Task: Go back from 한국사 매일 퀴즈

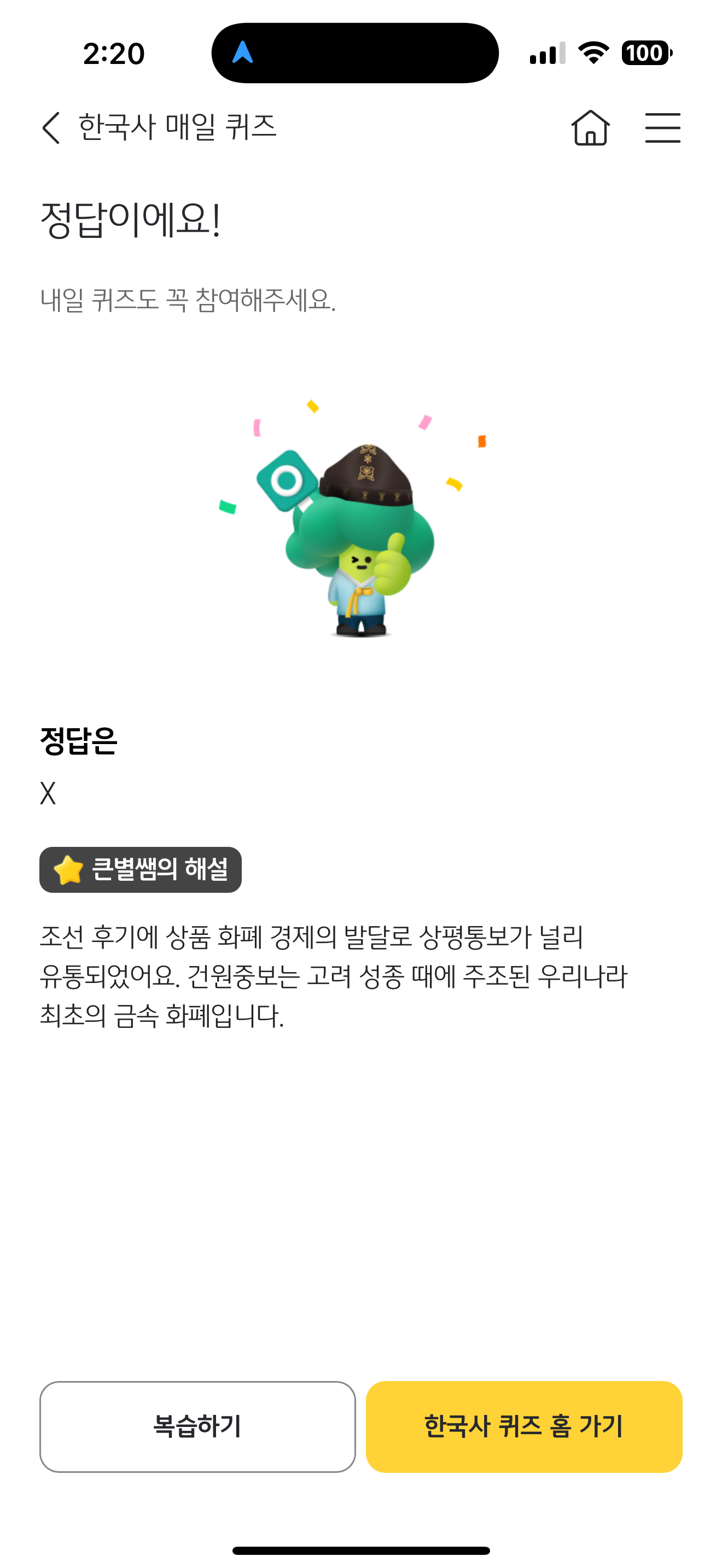Action: (x=51, y=128)
